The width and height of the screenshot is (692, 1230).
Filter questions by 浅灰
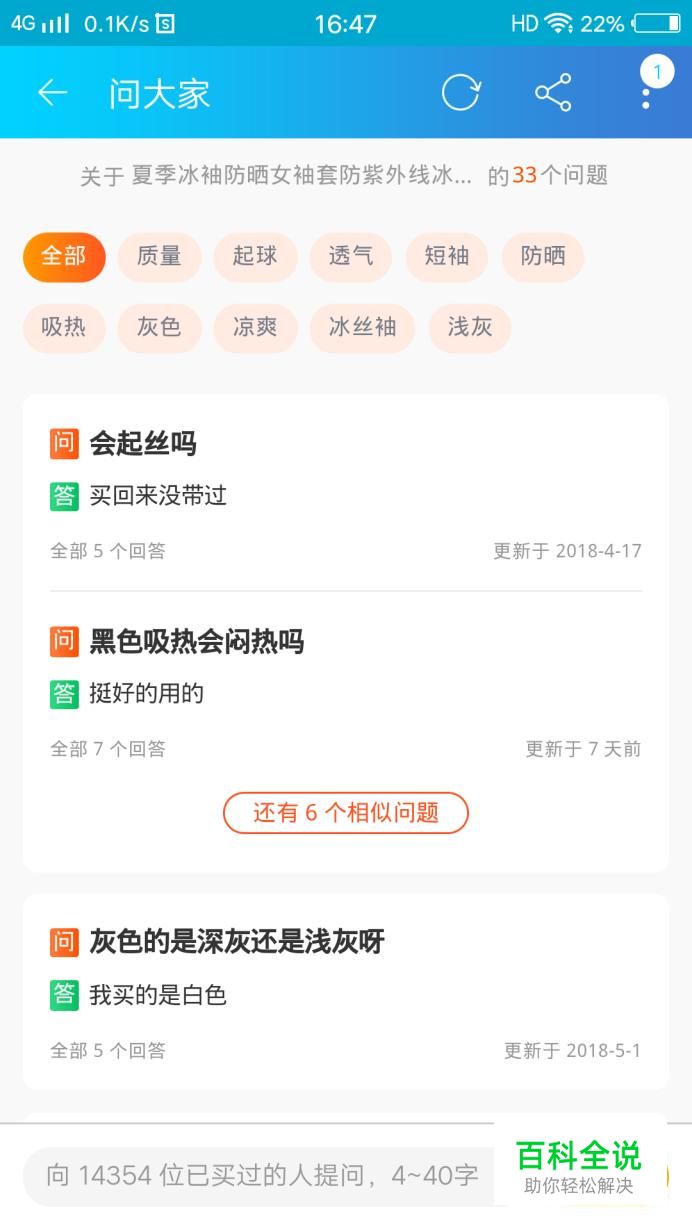[x=470, y=328]
